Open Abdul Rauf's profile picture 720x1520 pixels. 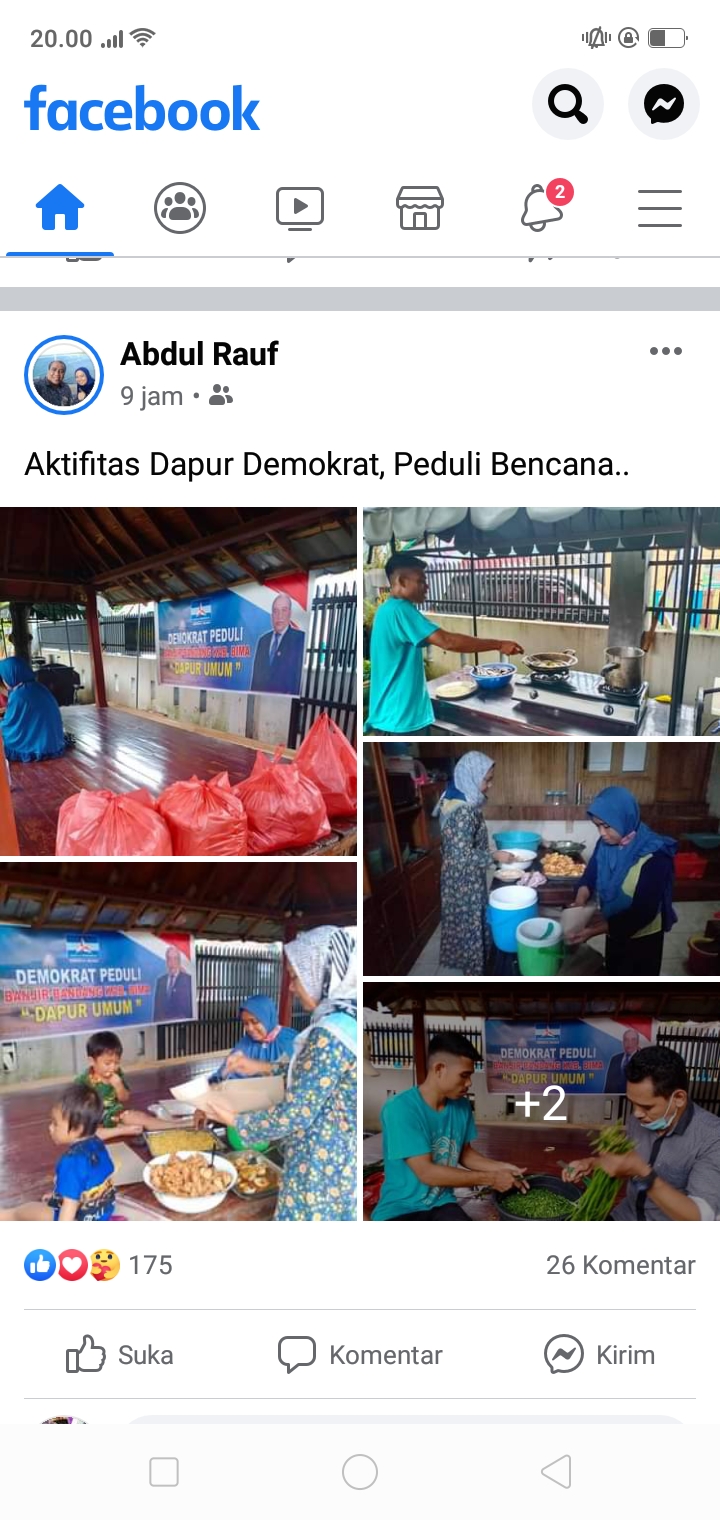64,375
